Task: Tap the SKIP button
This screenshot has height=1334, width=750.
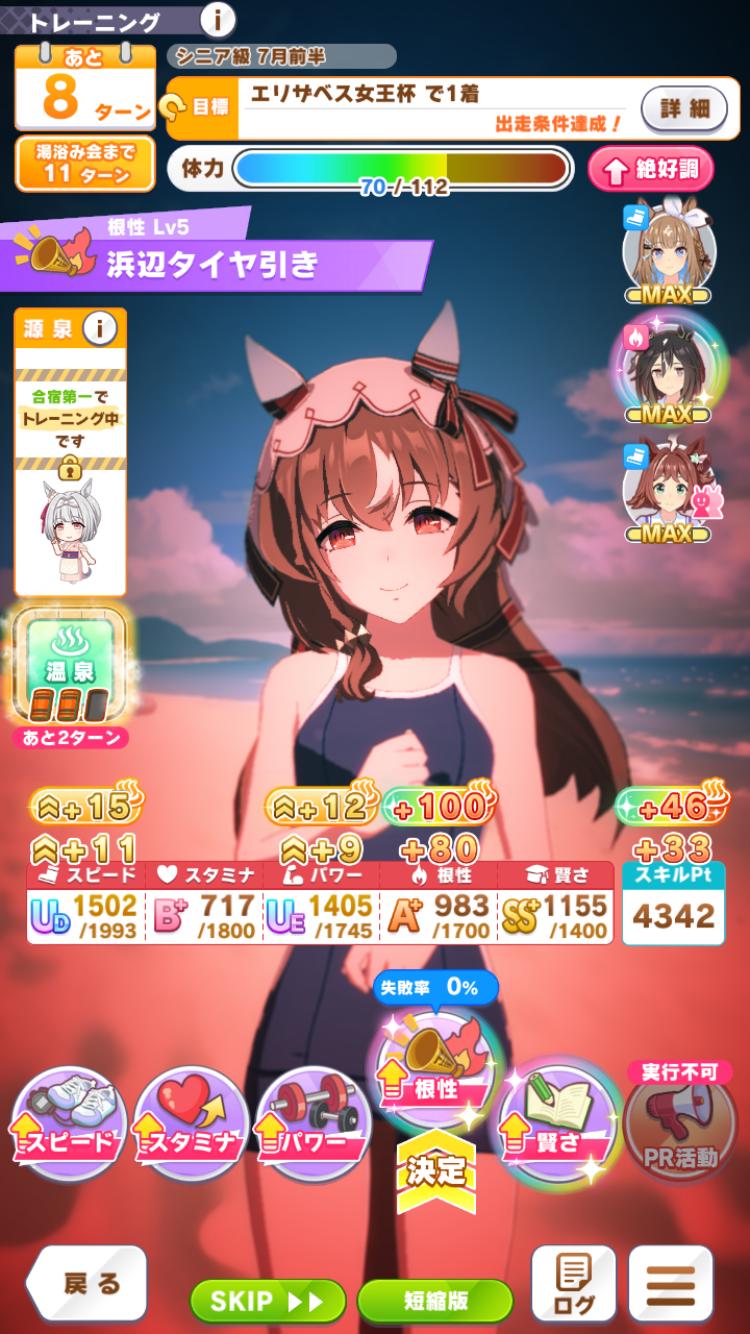Action: [x=267, y=1300]
